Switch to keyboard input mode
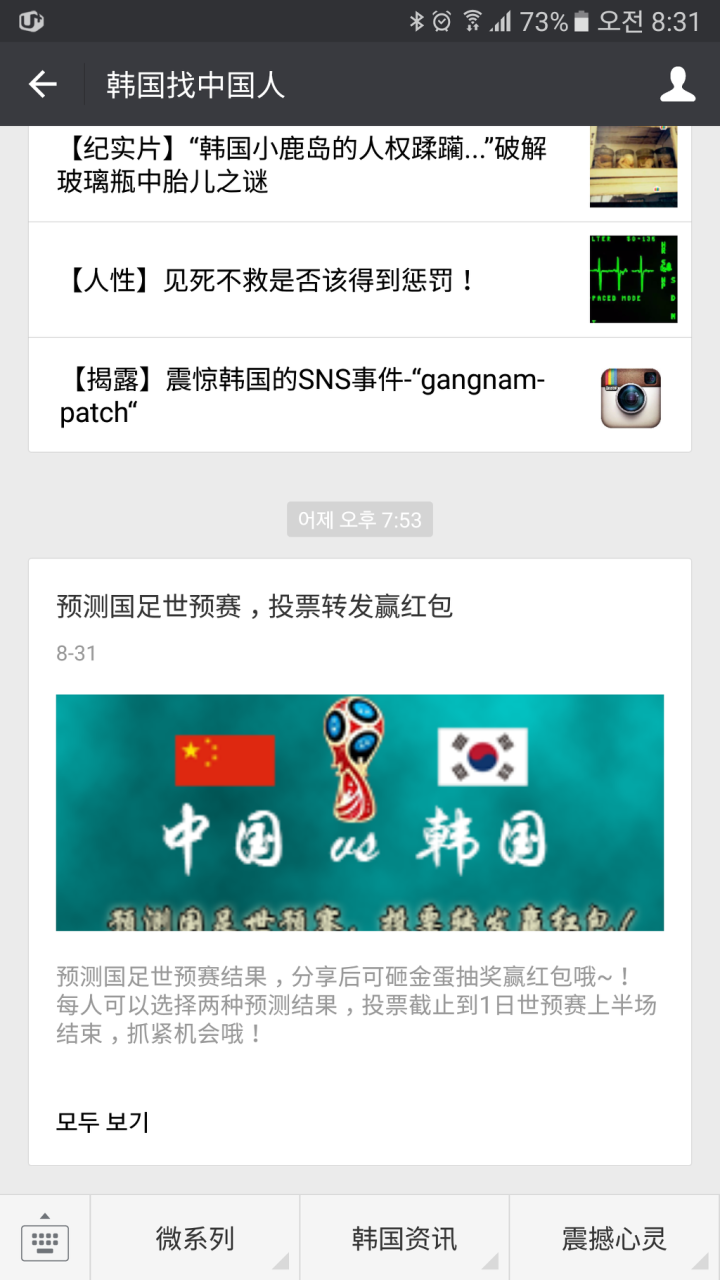 point(45,1239)
